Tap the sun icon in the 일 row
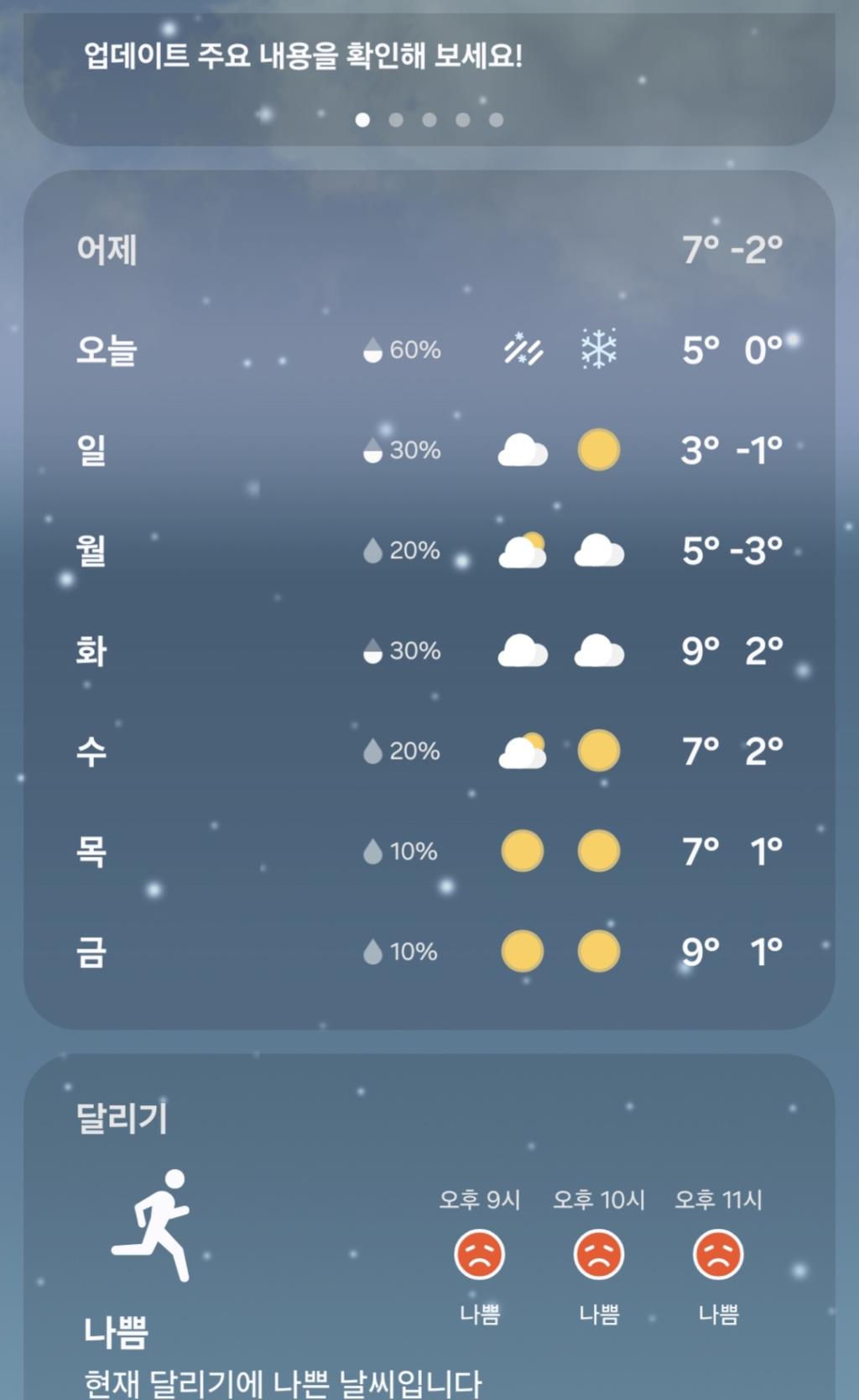Screen dimensions: 859x1400 [x=599, y=450]
